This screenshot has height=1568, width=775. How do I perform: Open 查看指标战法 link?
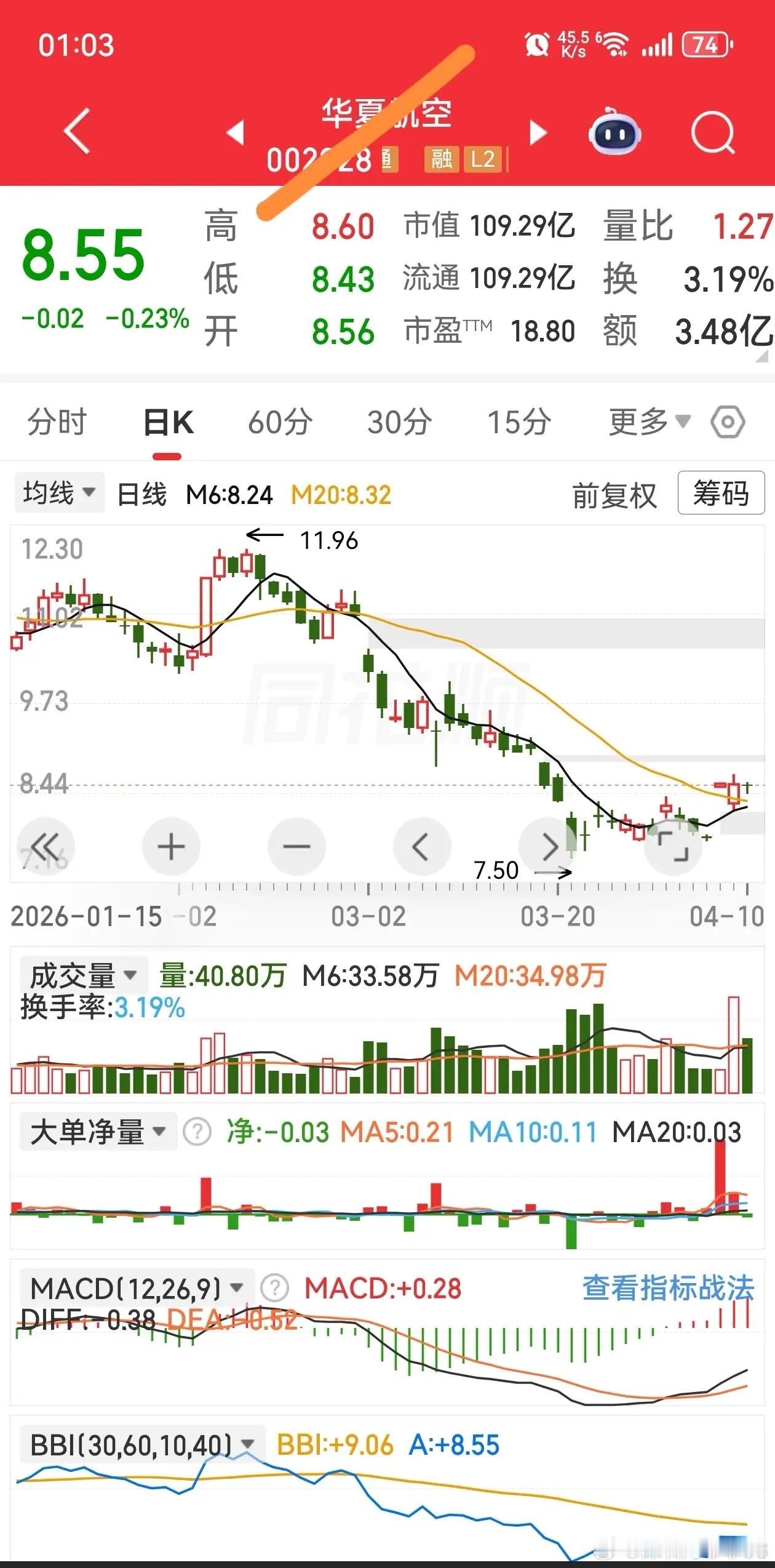tap(668, 1287)
